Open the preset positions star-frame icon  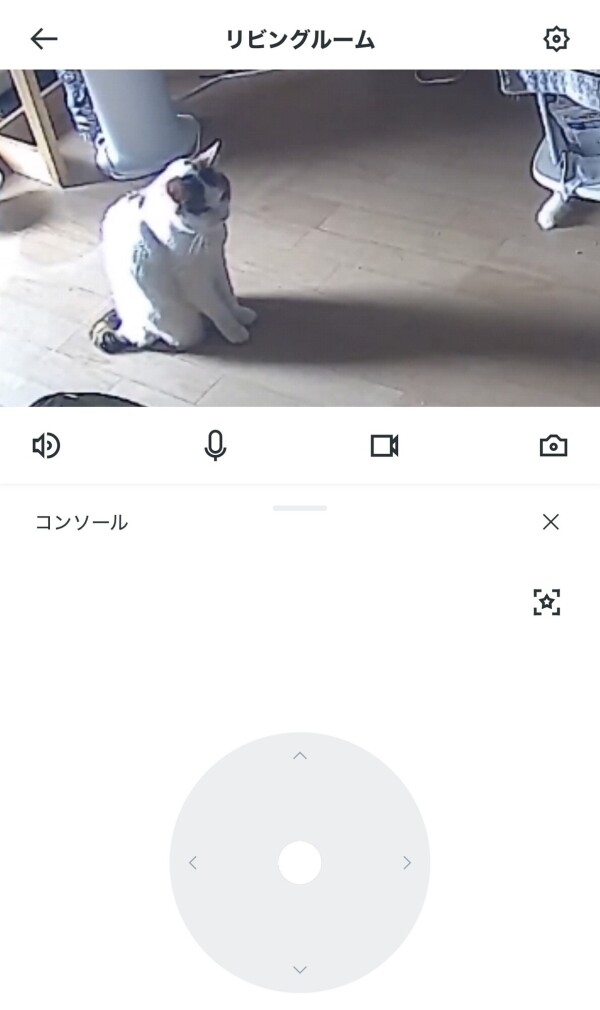point(547,602)
